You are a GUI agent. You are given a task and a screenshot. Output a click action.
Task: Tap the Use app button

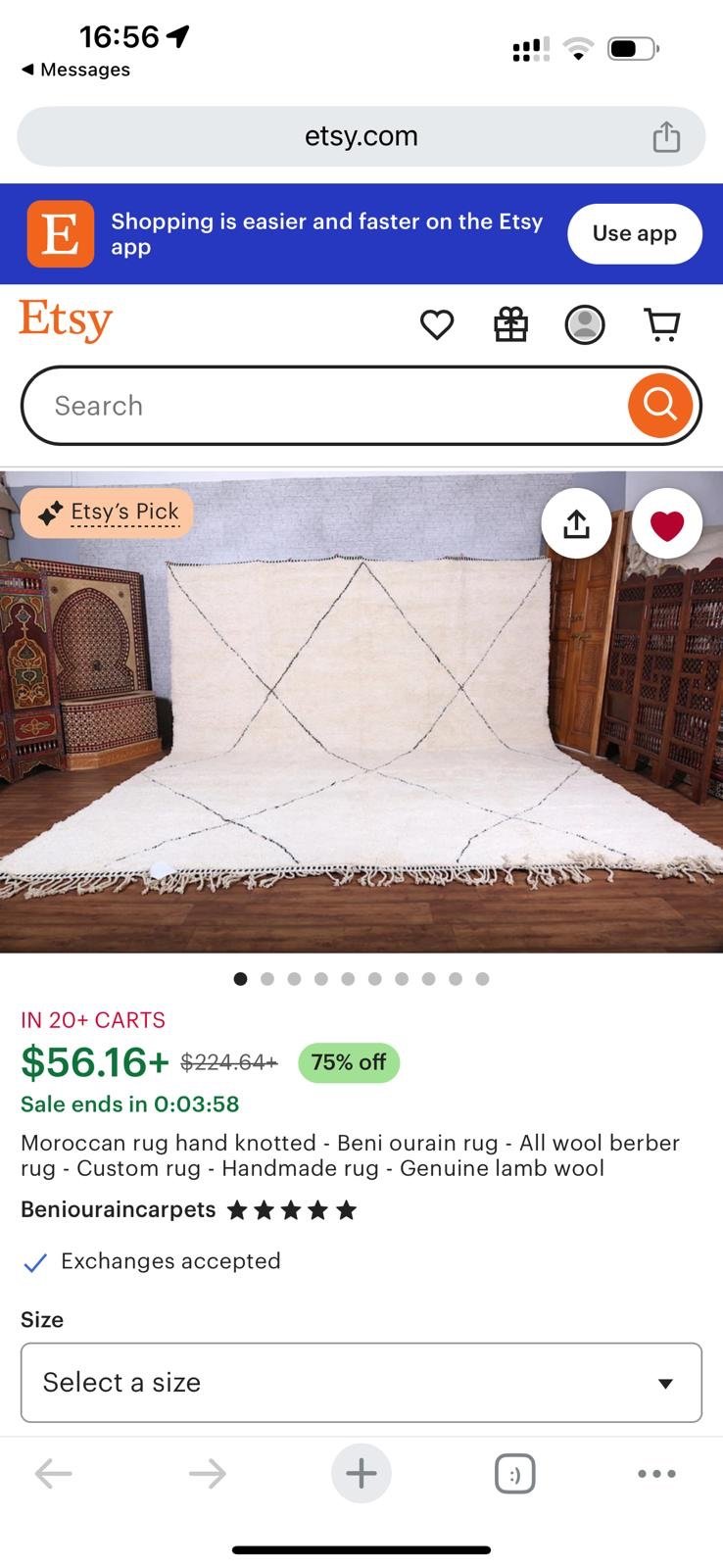(635, 233)
